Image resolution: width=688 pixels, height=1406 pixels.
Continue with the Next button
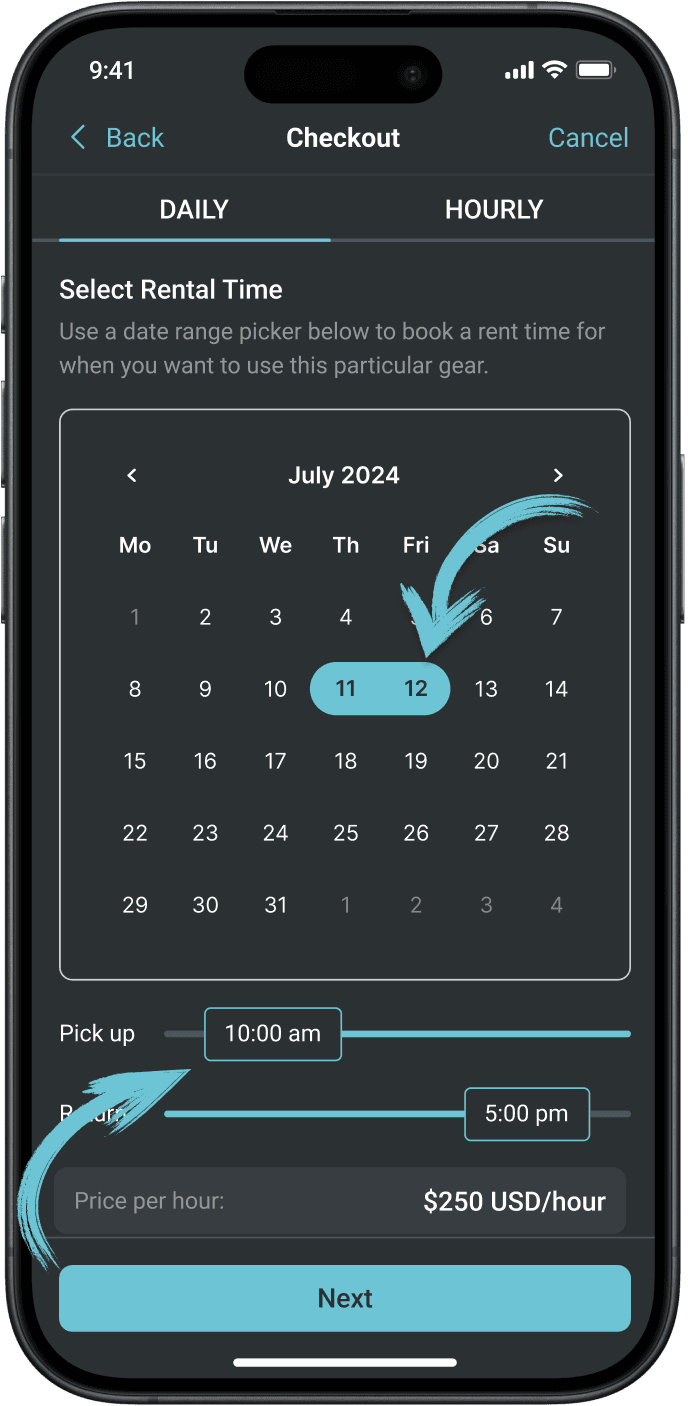click(x=345, y=1298)
